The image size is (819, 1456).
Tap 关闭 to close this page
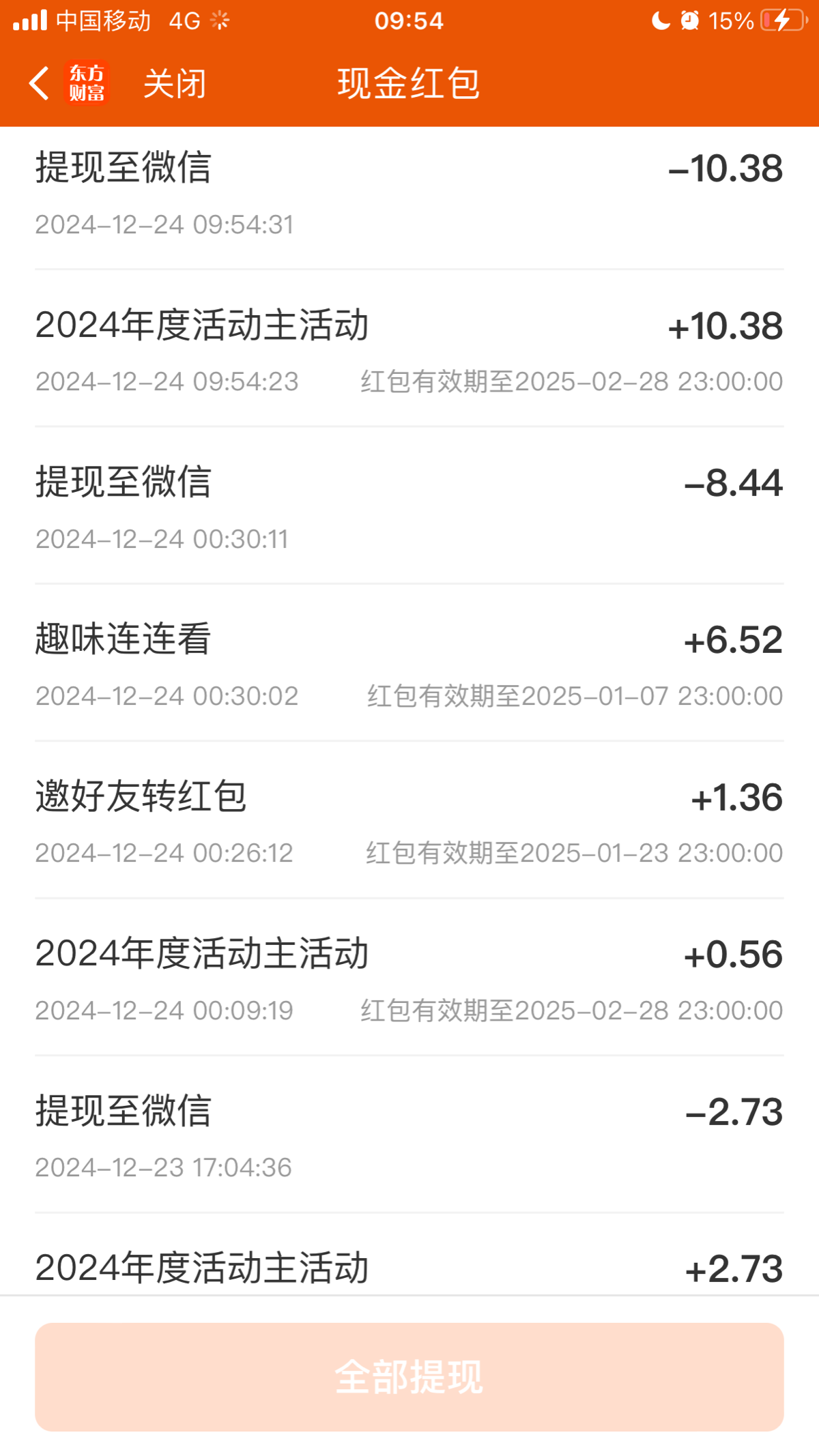[x=174, y=84]
